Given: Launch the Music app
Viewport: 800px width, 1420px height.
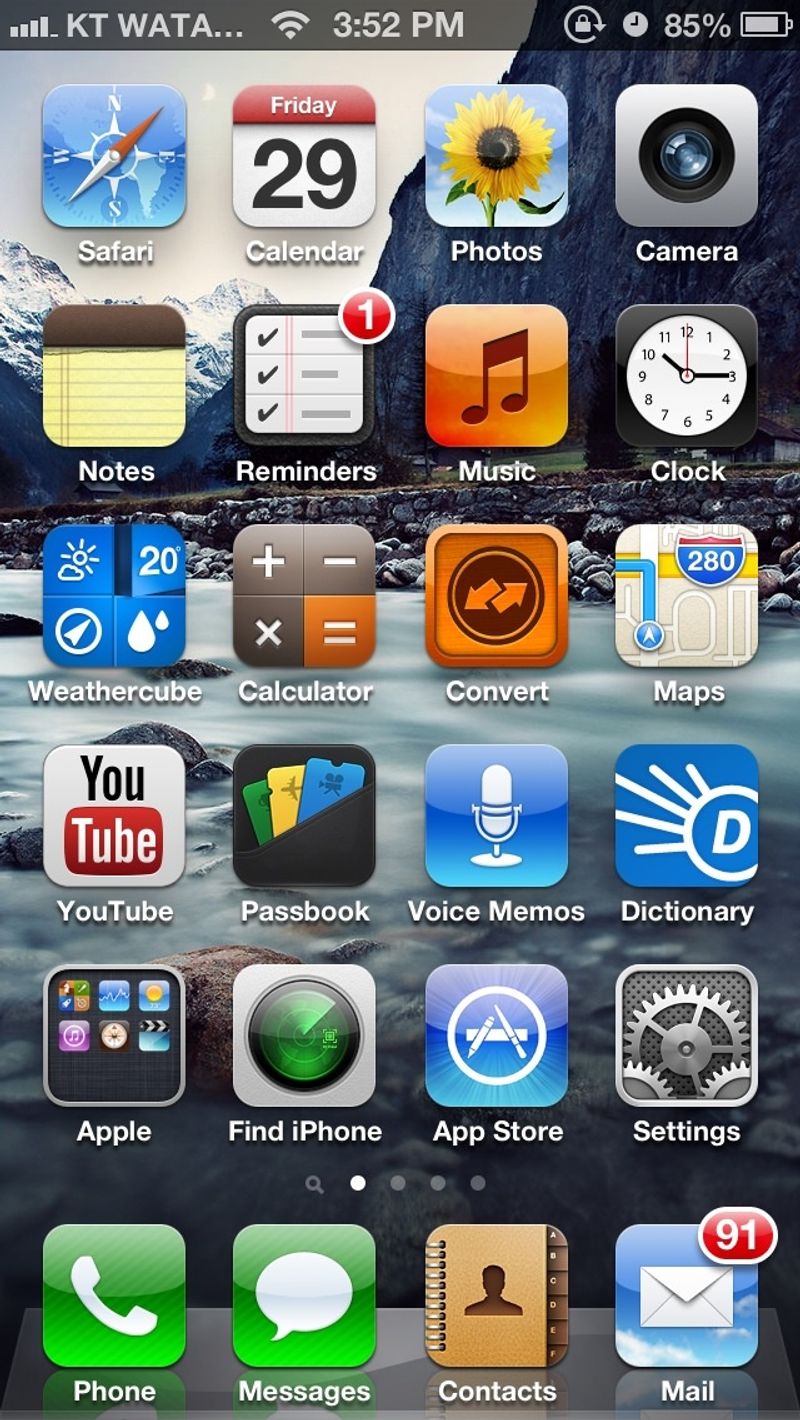Looking at the screenshot, I should 496,376.
